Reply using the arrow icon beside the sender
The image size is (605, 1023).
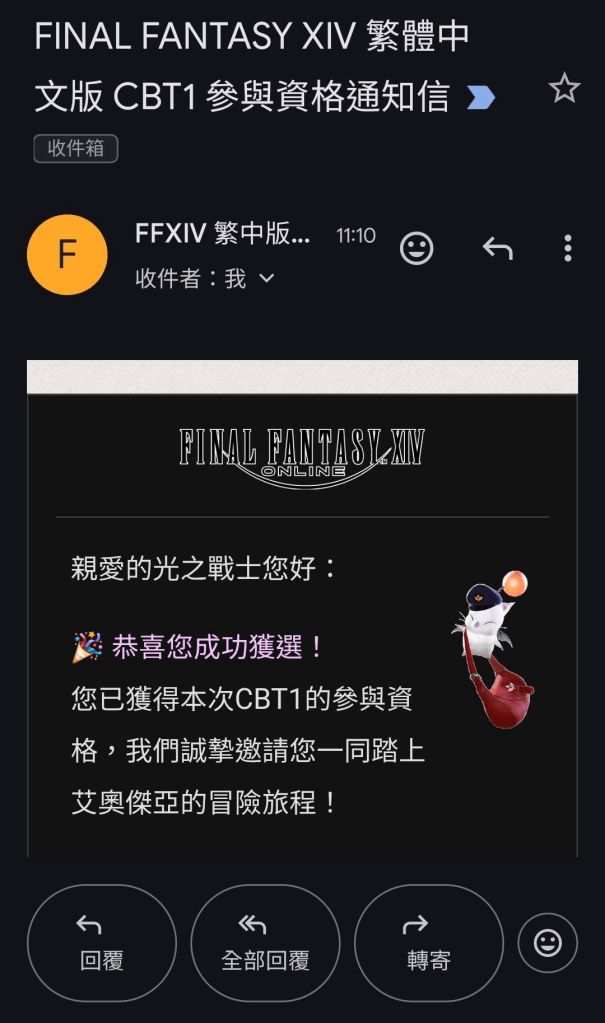pyautogui.click(x=497, y=248)
